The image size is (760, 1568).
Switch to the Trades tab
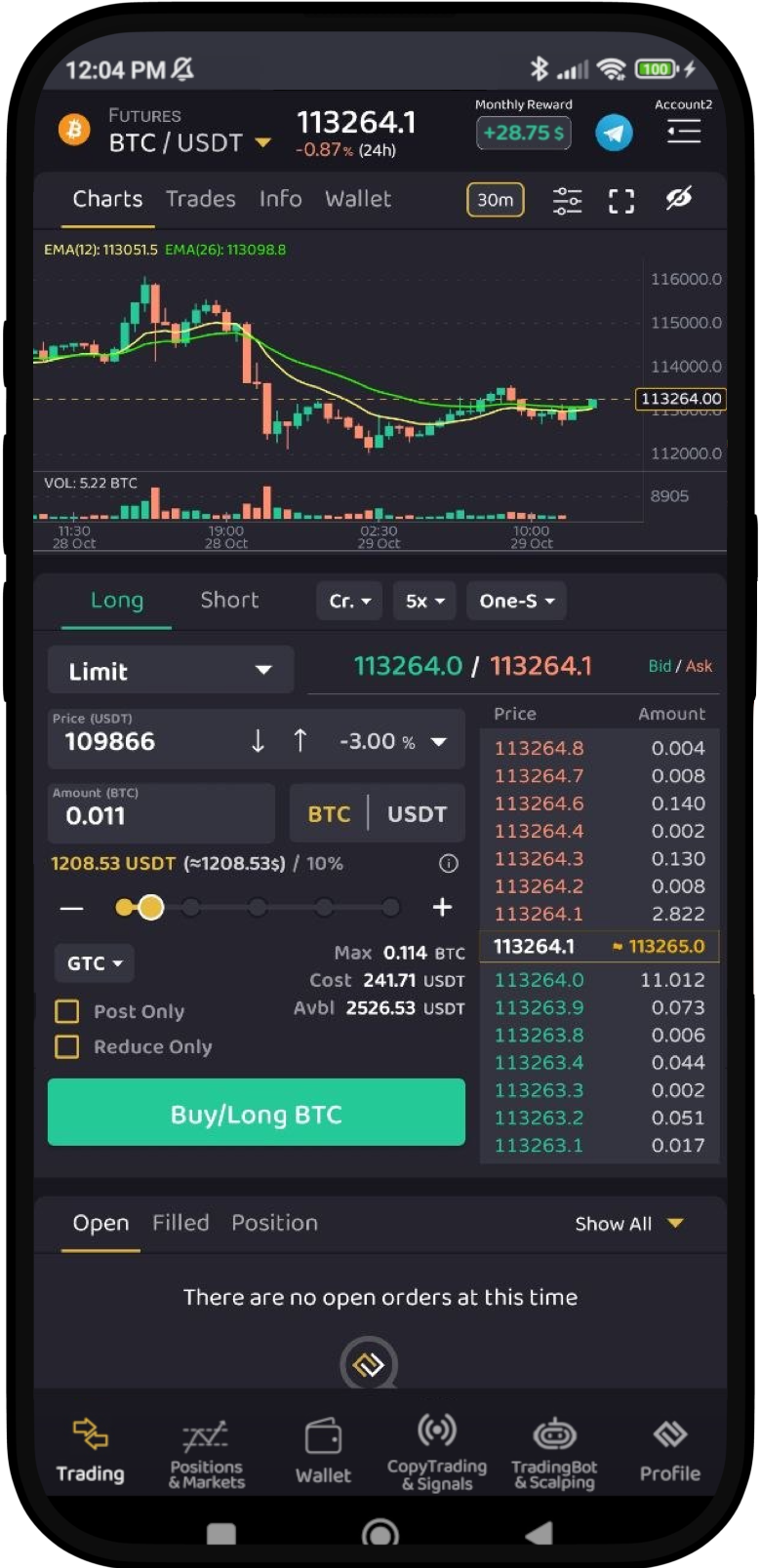tap(200, 199)
